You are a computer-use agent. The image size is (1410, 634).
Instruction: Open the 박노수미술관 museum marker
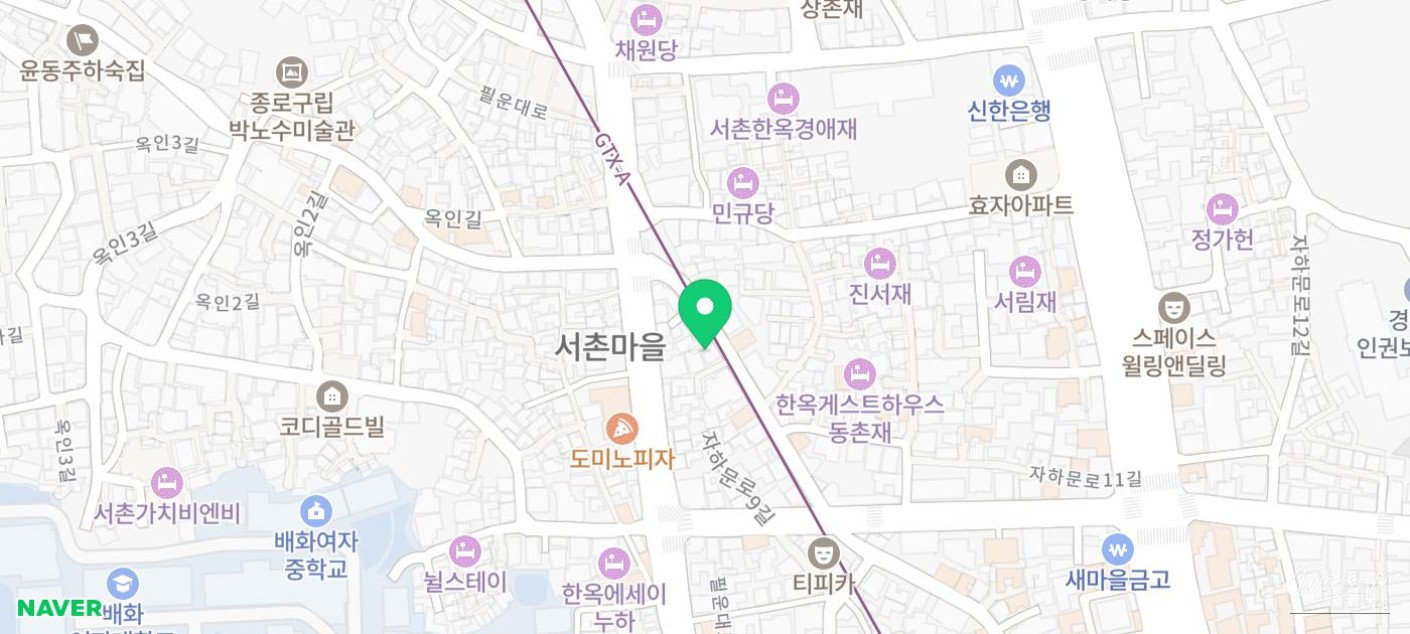(292, 72)
